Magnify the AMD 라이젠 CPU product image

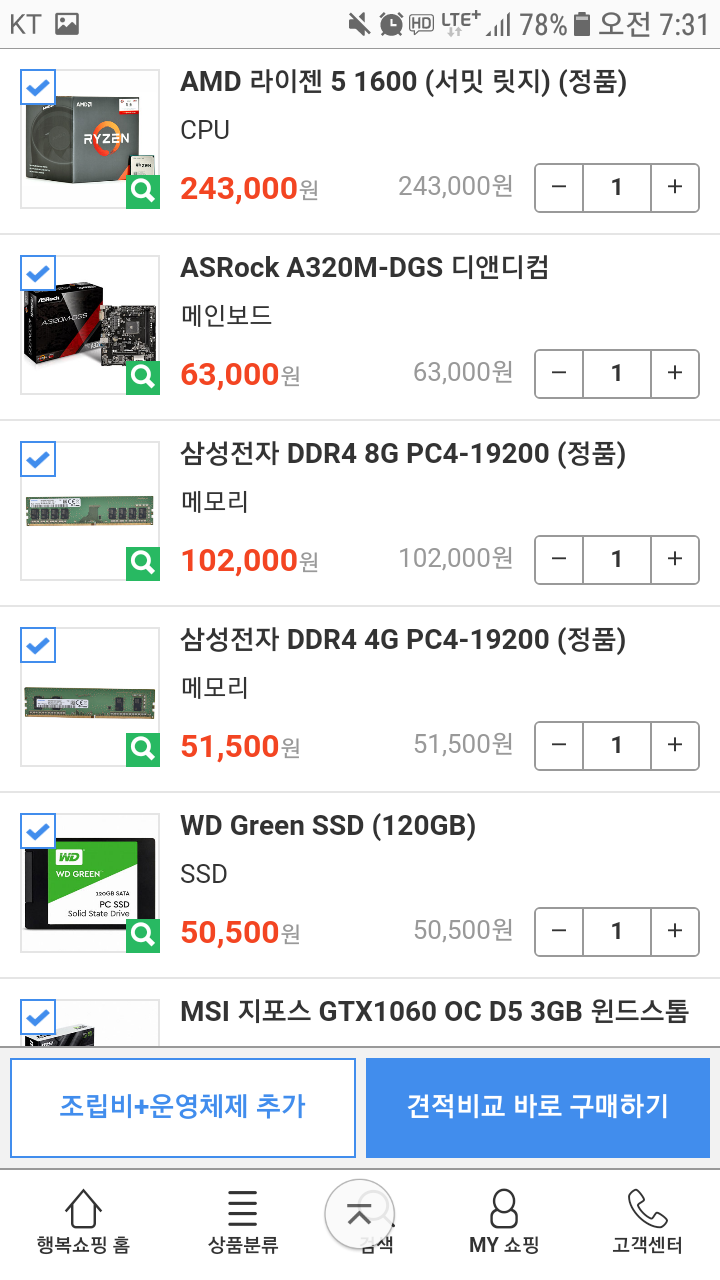143,192
